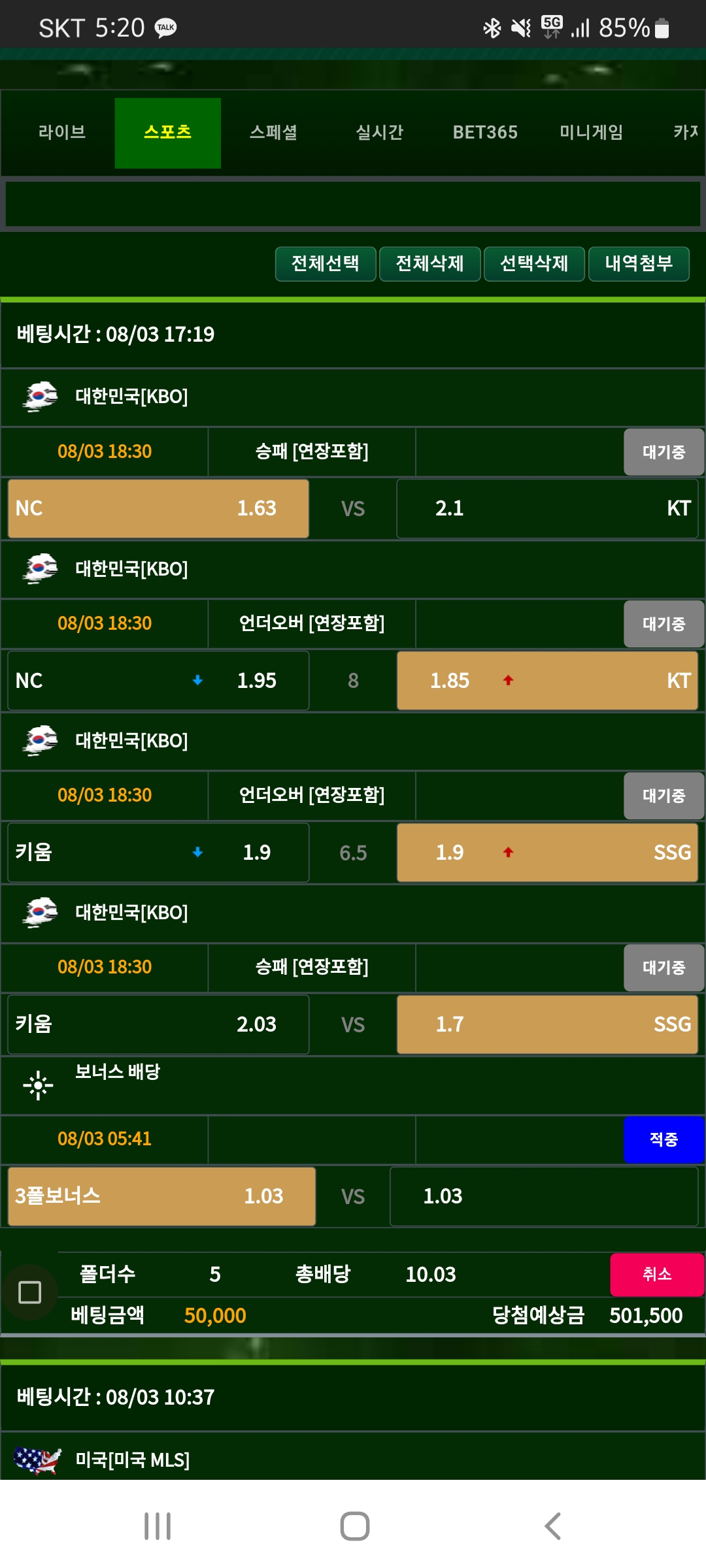Tap the 선택삭제 button
706x1568 pixels.
[534, 263]
